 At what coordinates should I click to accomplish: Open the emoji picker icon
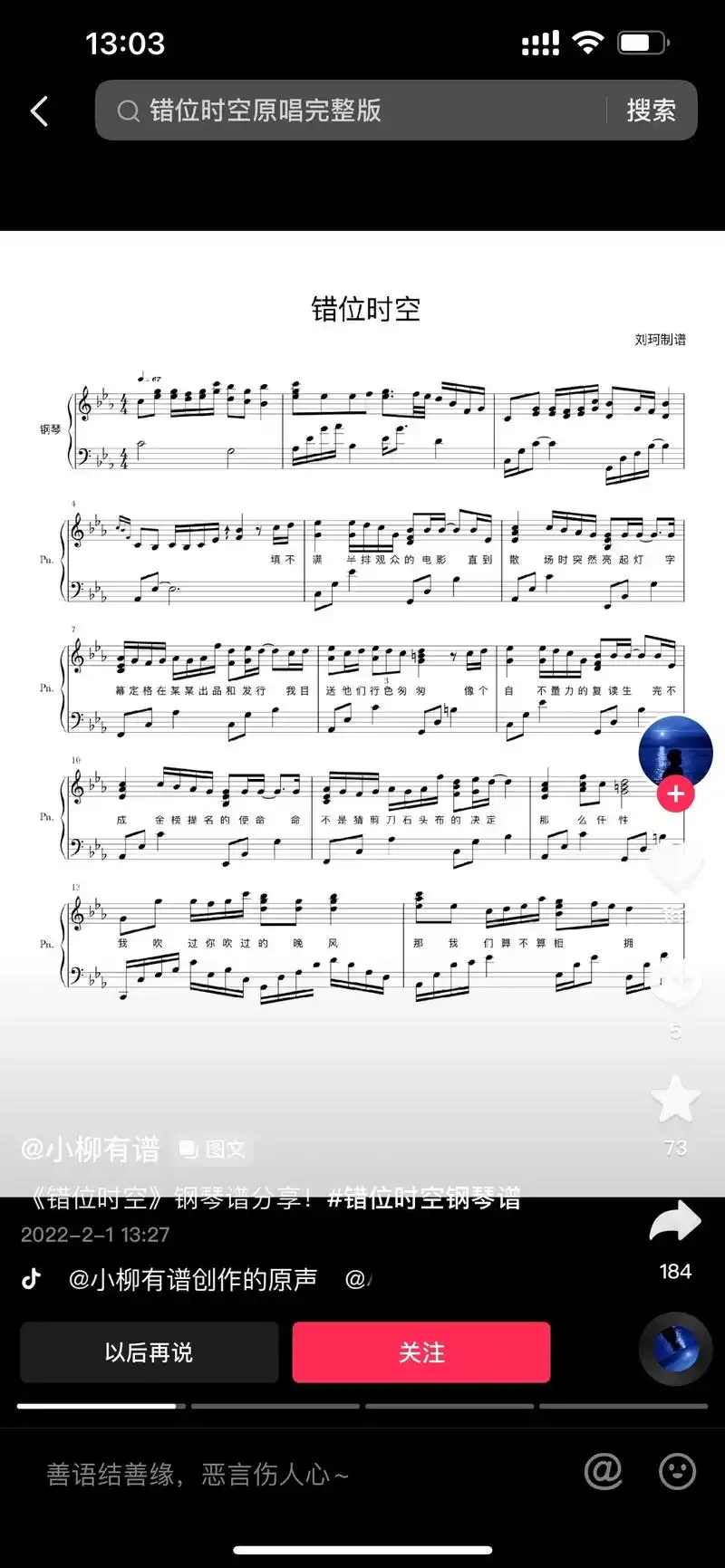677,1472
